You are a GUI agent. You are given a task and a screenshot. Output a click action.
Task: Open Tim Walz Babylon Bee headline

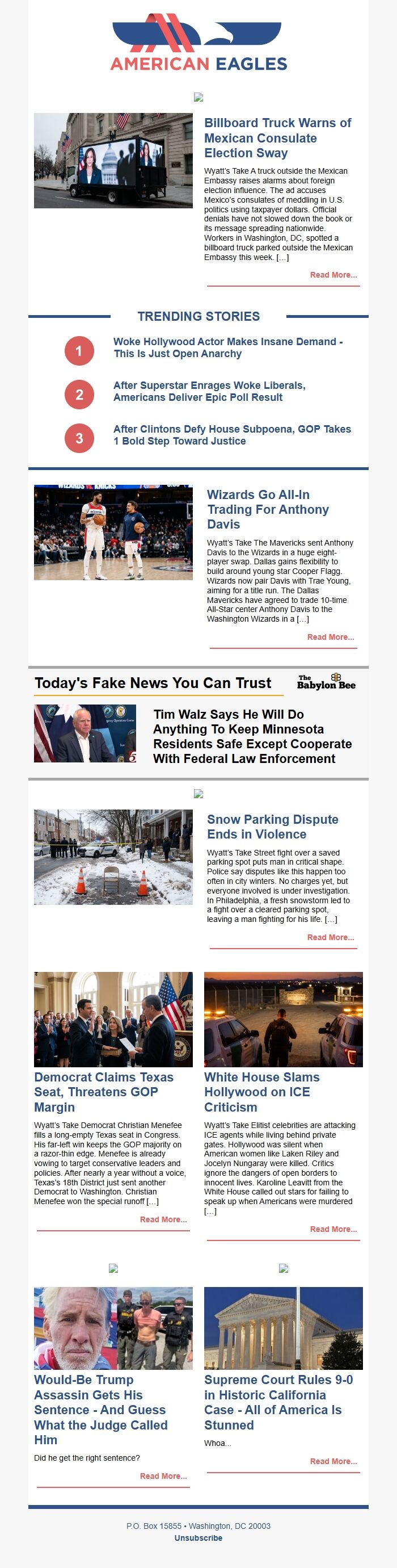point(252,736)
